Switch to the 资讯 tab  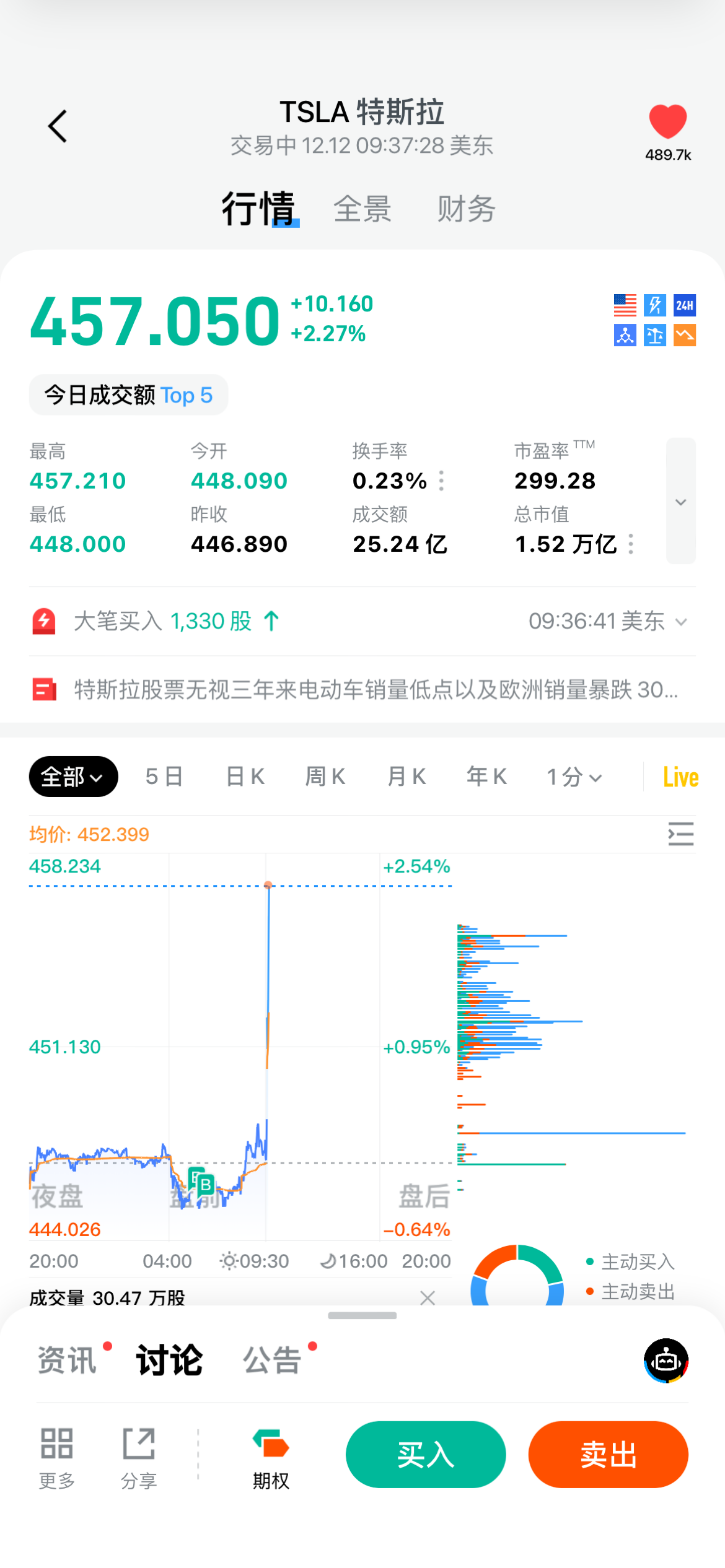(x=67, y=1361)
